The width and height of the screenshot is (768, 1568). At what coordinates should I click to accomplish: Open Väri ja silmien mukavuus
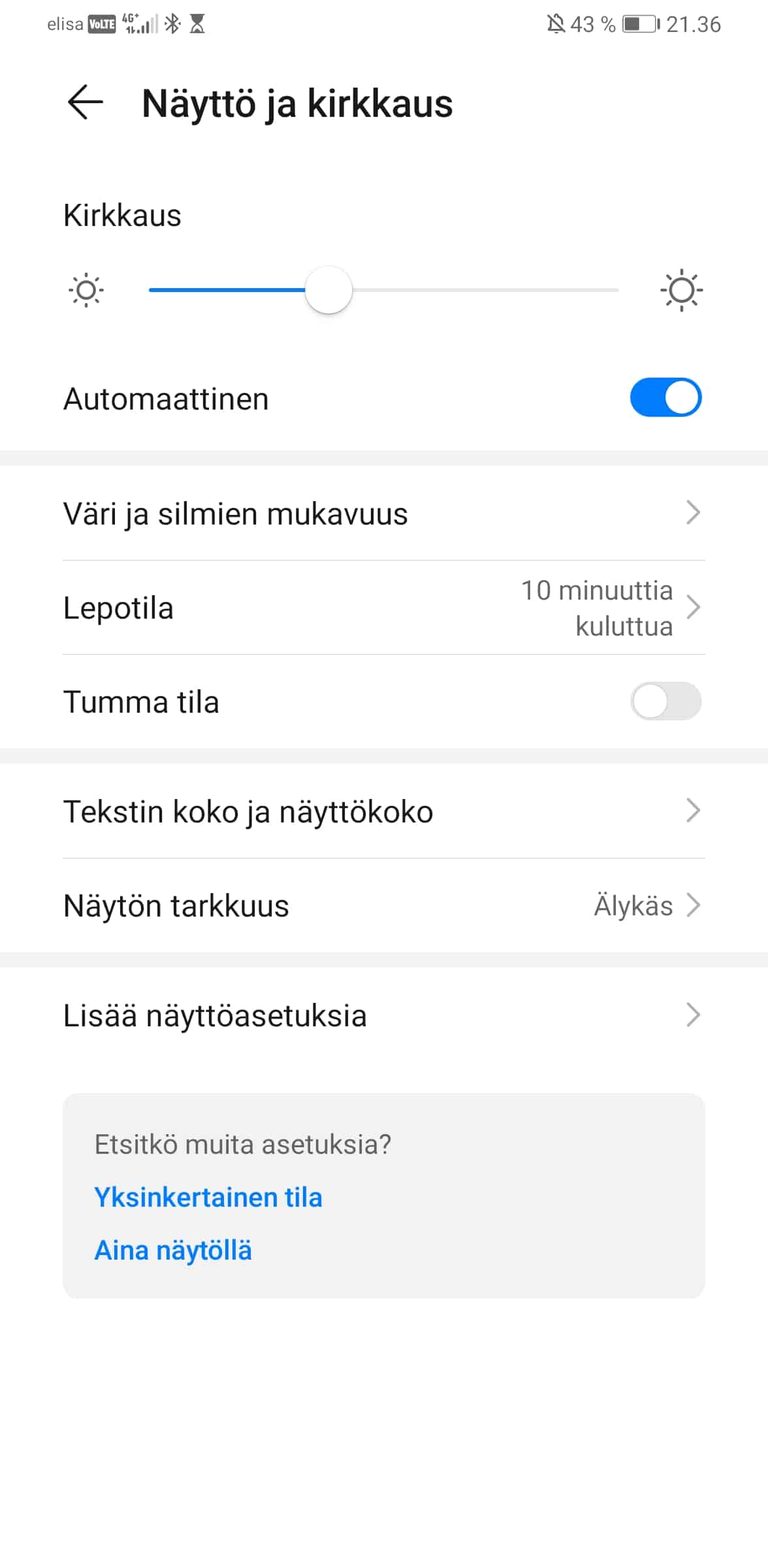click(383, 514)
